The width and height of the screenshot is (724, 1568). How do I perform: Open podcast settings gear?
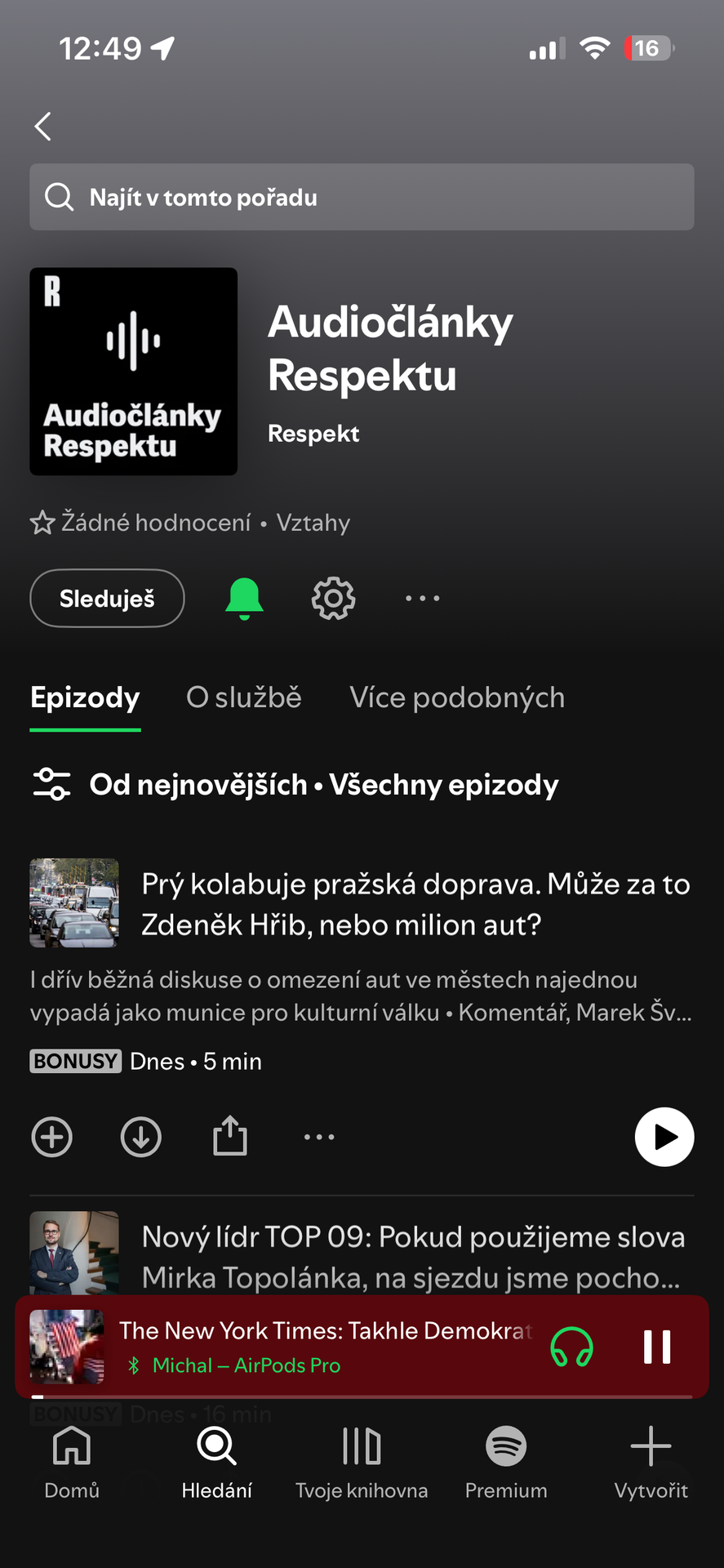click(x=333, y=599)
